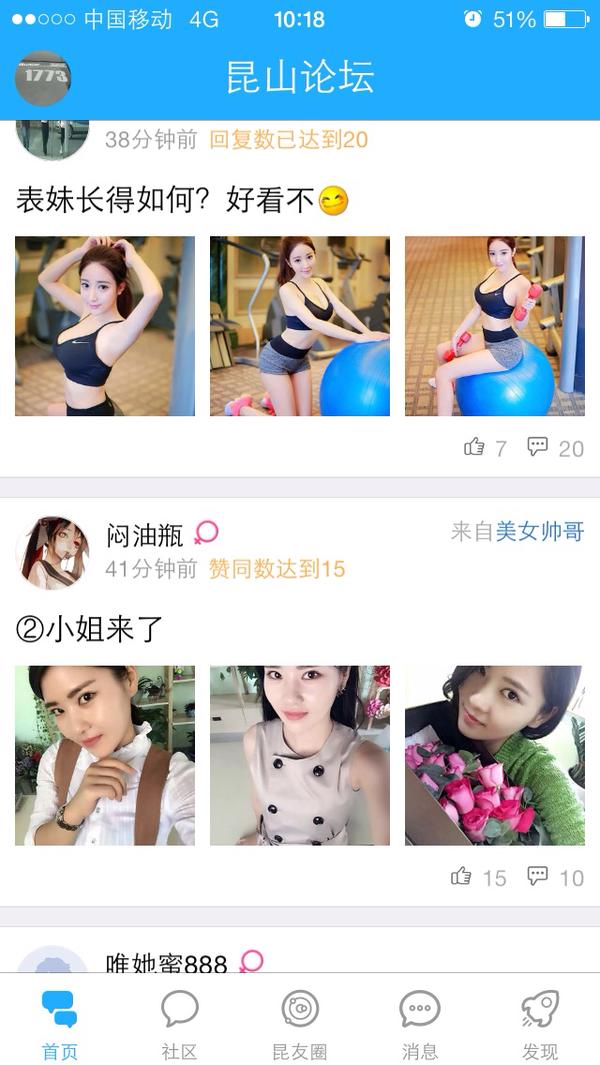Open the middle gym photo in 表妹 post
600x1065 pixels.
click(x=300, y=326)
